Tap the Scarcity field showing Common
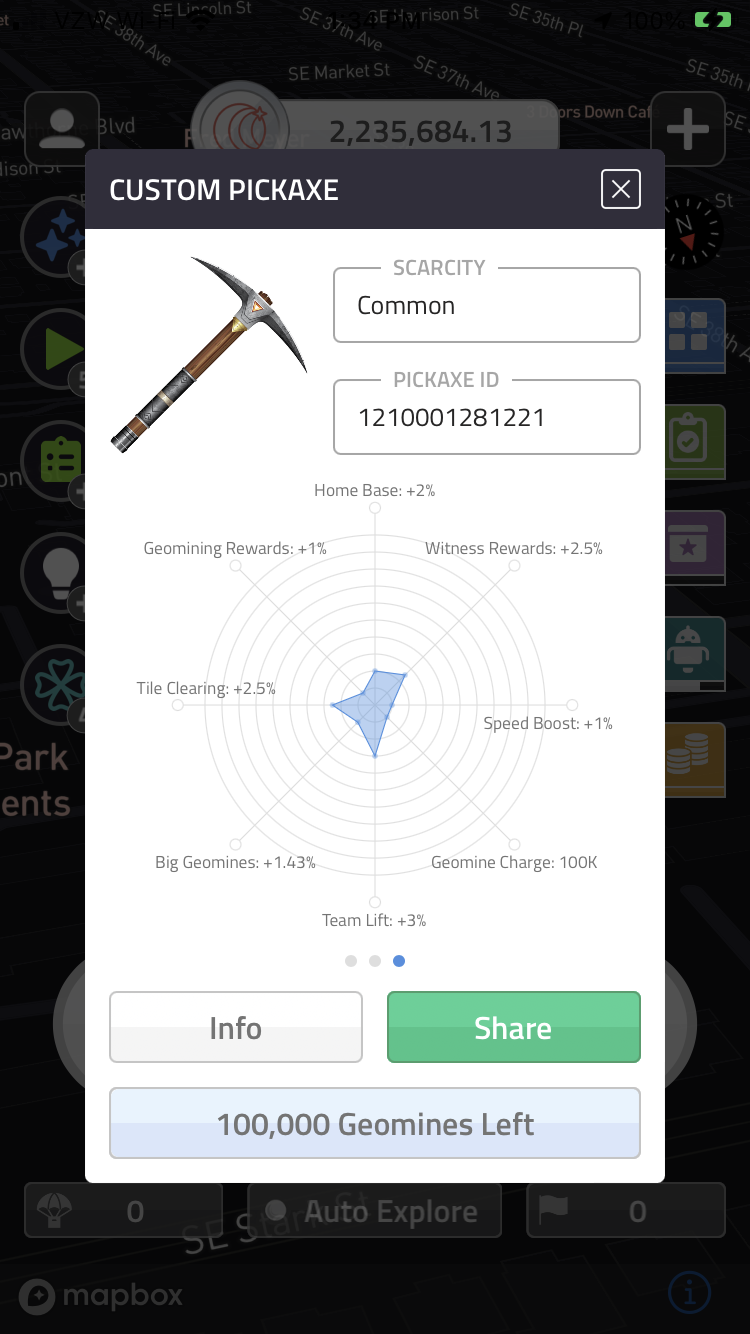 (486, 305)
